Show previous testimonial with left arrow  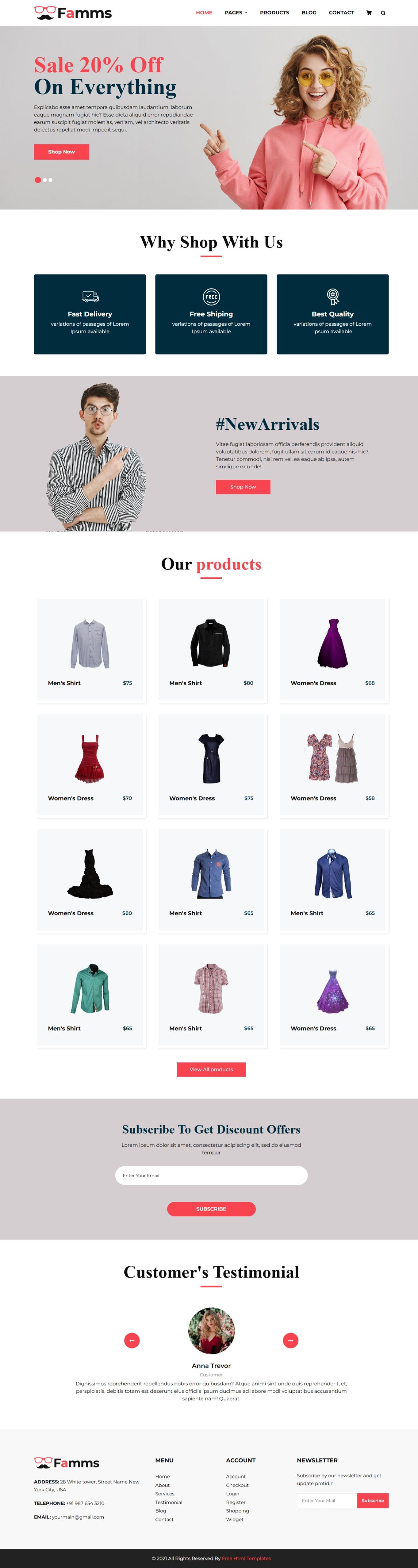(132, 1340)
